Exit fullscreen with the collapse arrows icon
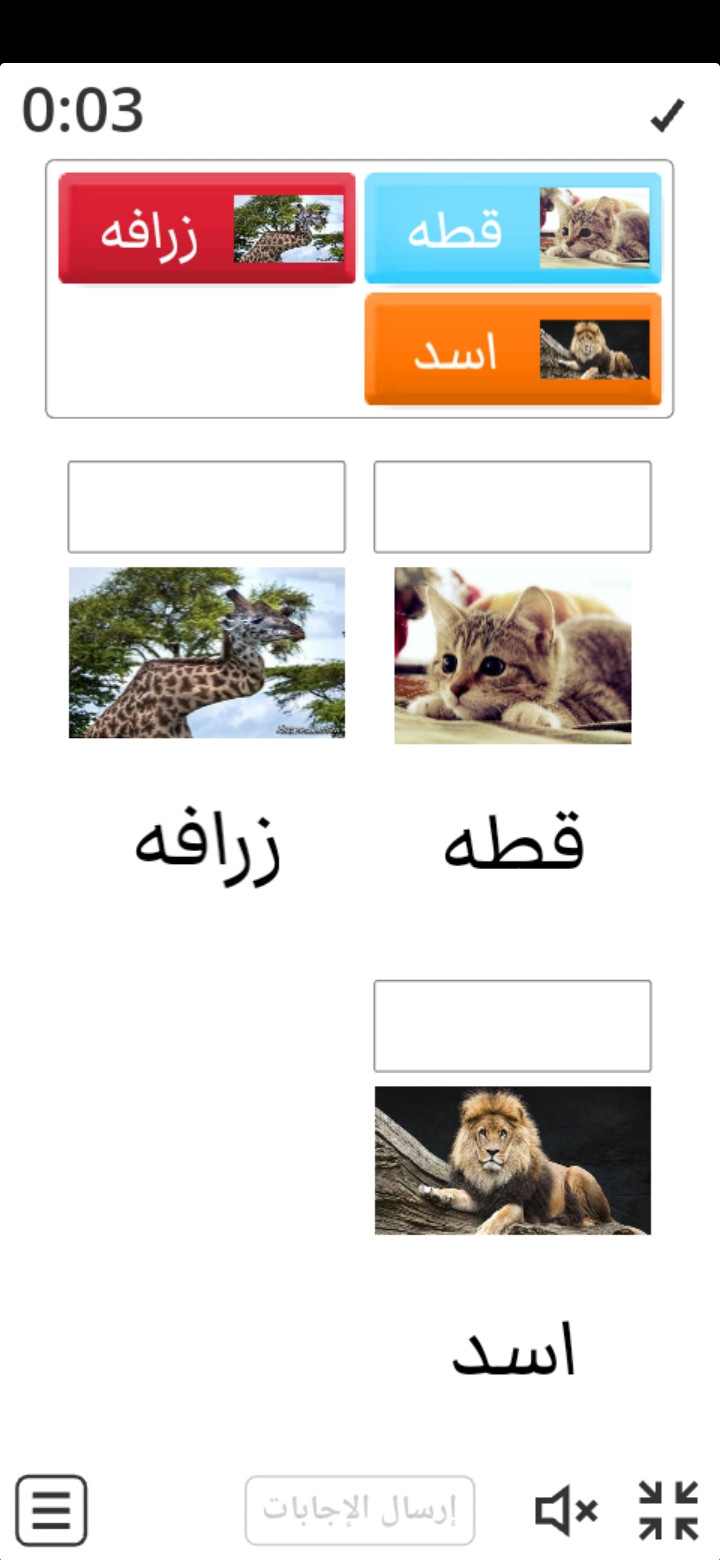Viewport: 720px width, 1560px height. [x=668, y=1510]
